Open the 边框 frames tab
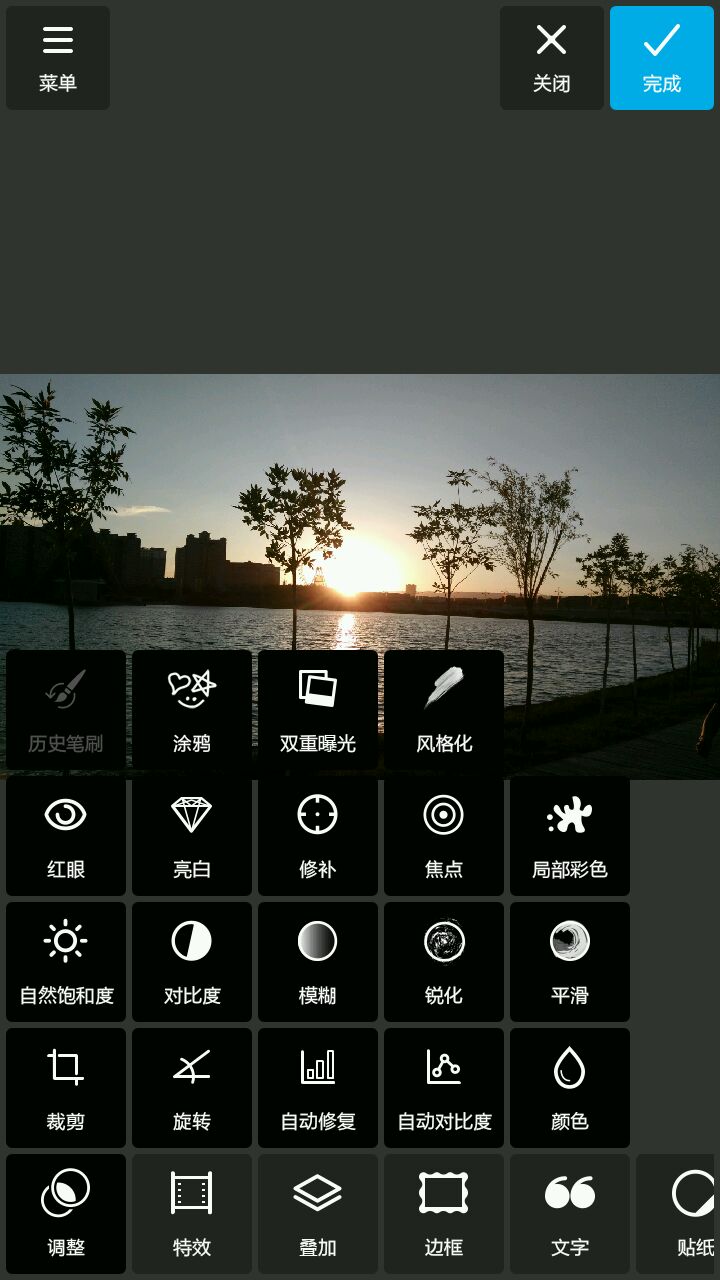The image size is (720, 1280). pos(444,1214)
